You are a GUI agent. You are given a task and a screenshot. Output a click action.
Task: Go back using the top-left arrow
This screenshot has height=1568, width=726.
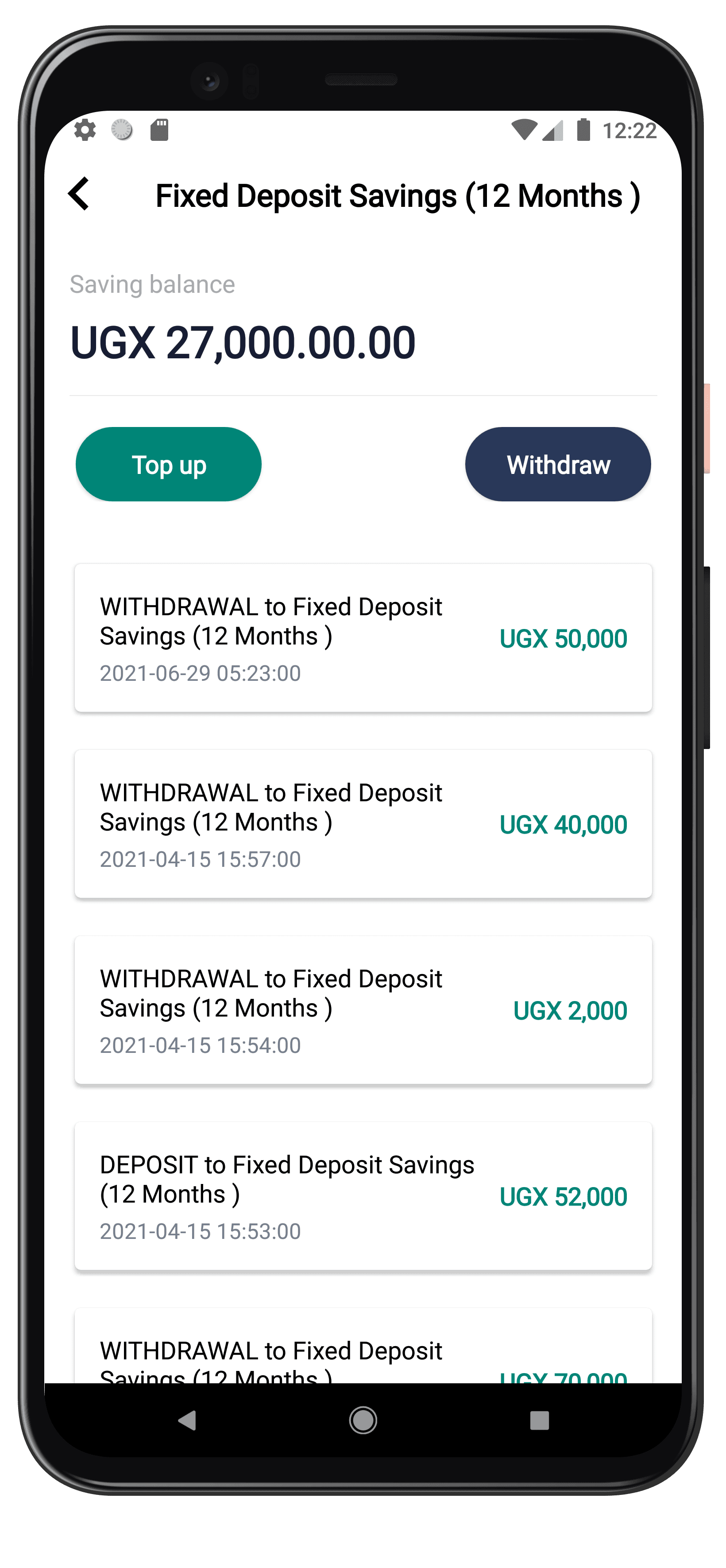coord(79,194)
